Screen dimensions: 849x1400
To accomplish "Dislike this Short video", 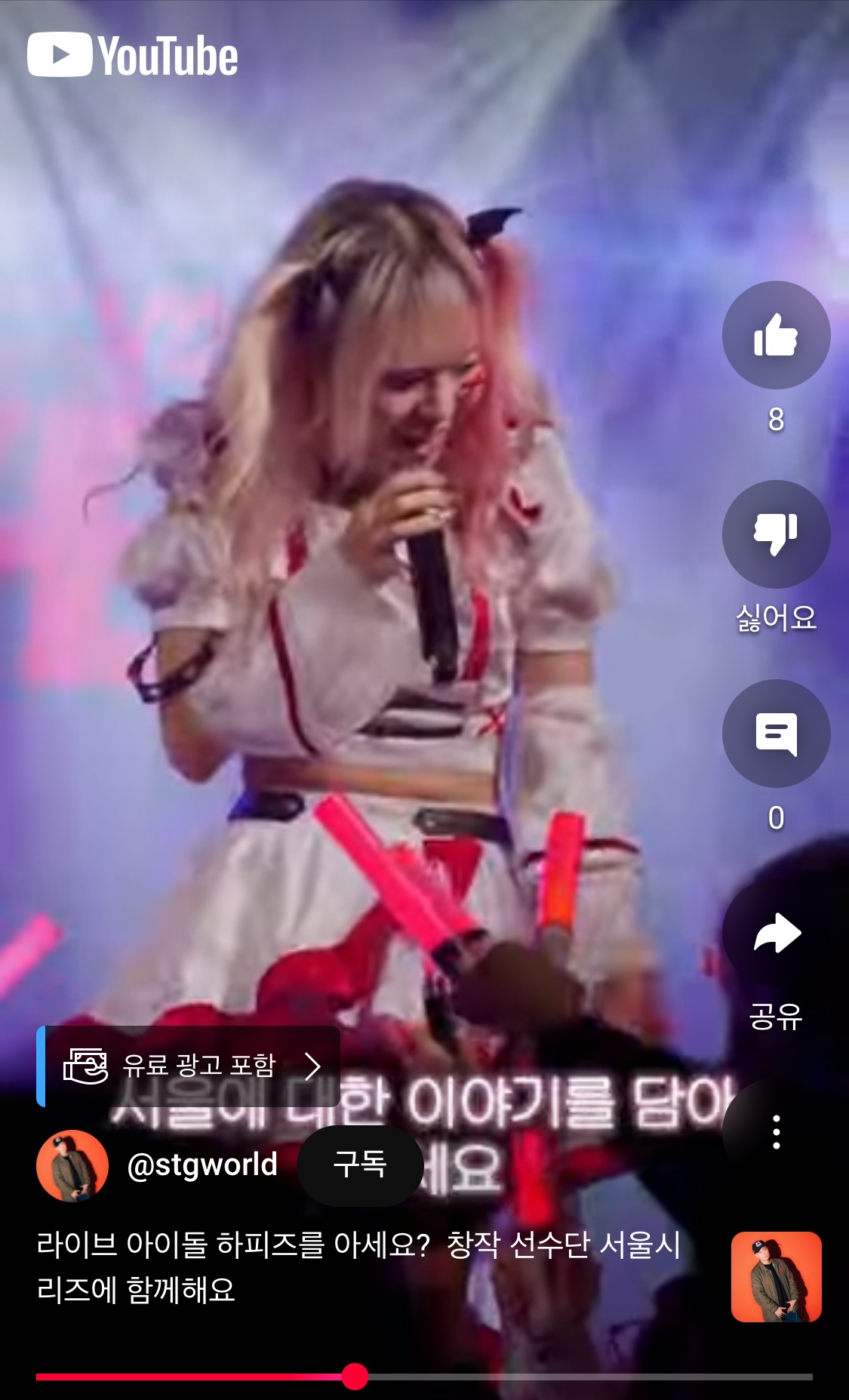I will (776, 534).
